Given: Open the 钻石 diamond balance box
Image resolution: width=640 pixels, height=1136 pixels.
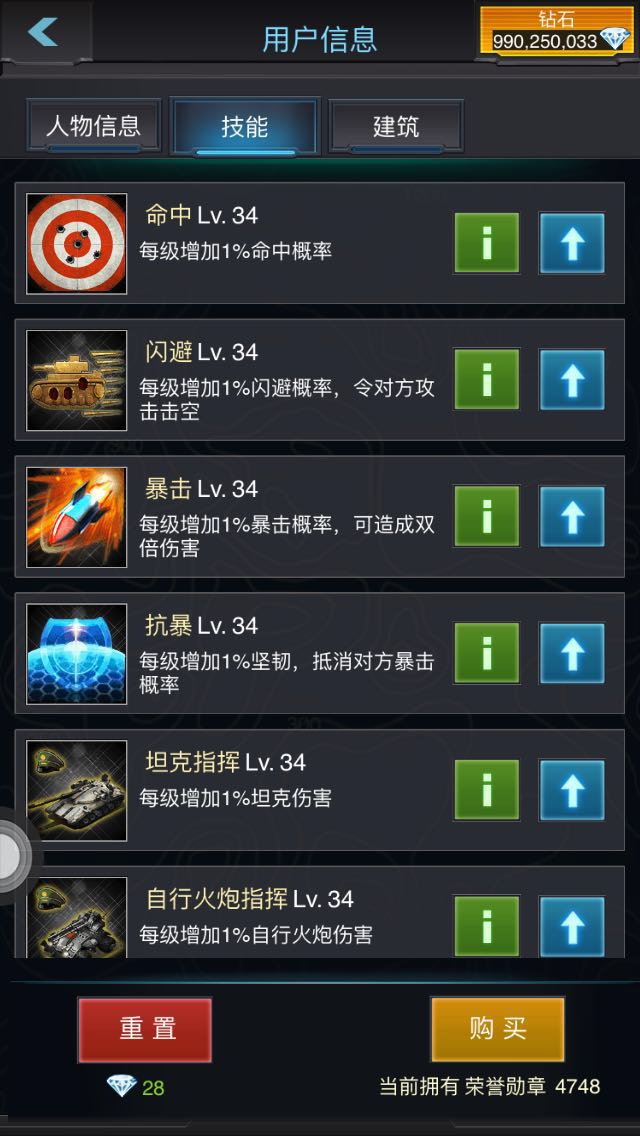Looking at the screenshot, I should point(556,31).
